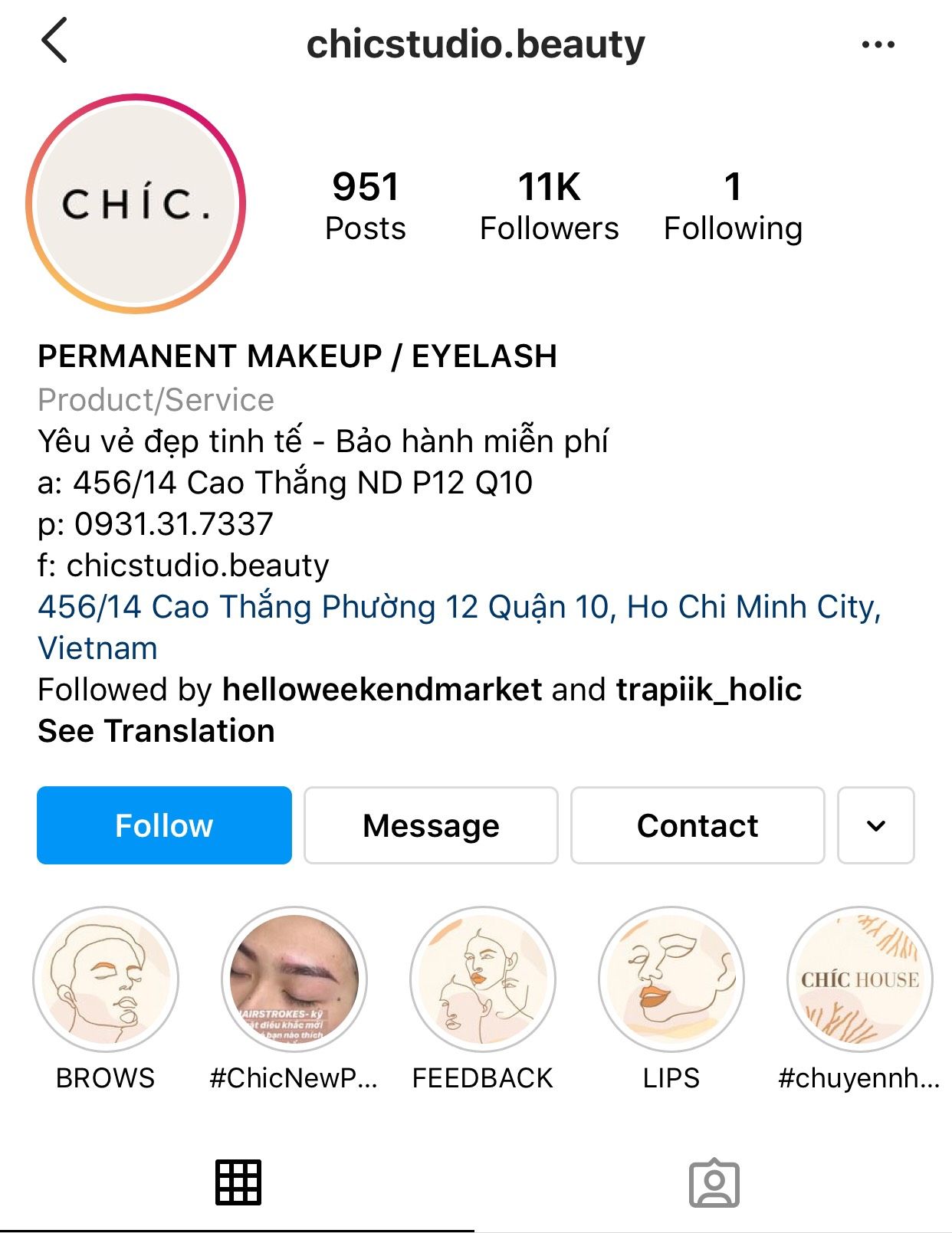
Task: Open the BROWS story highlight
Action: tap(106, 979)
